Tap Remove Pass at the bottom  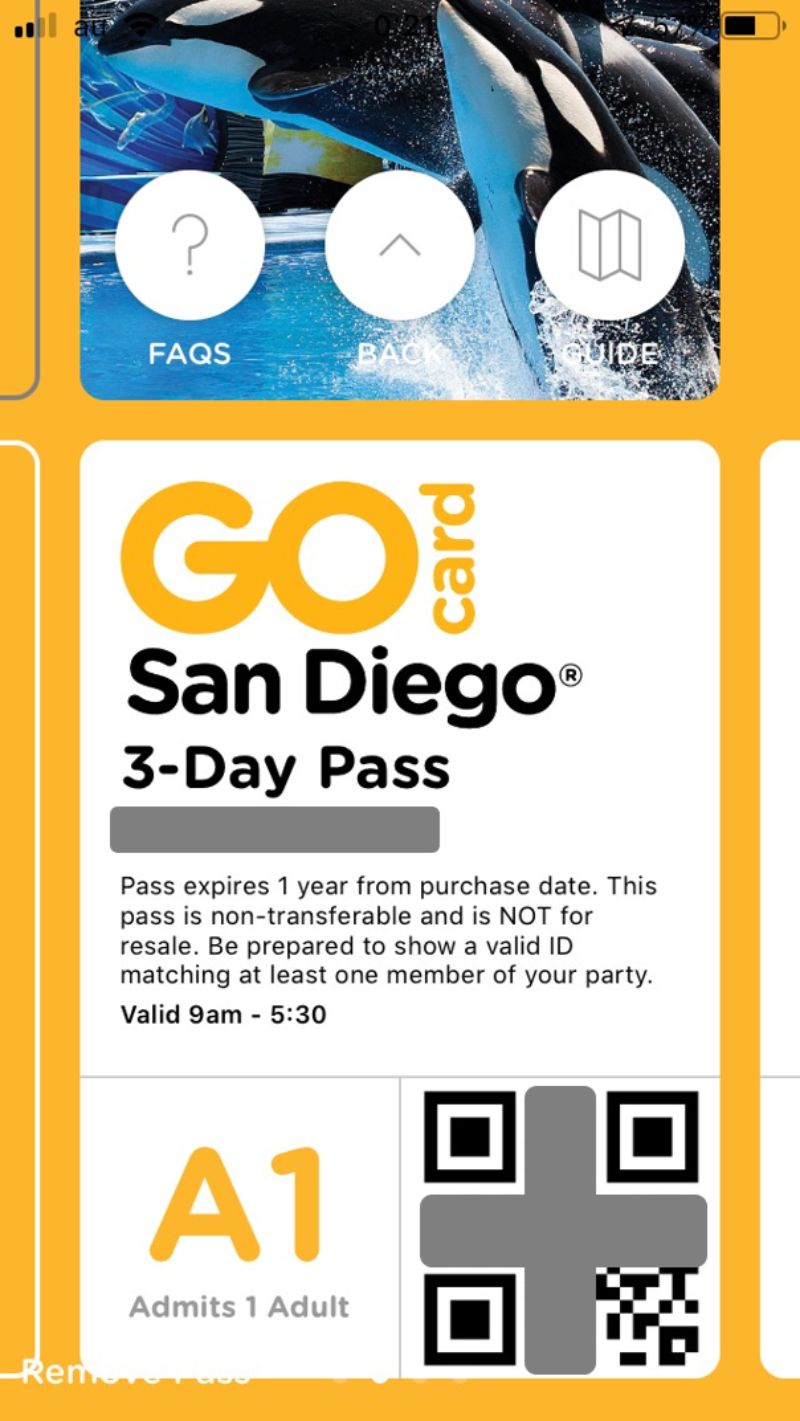[x=135, y=1373]
